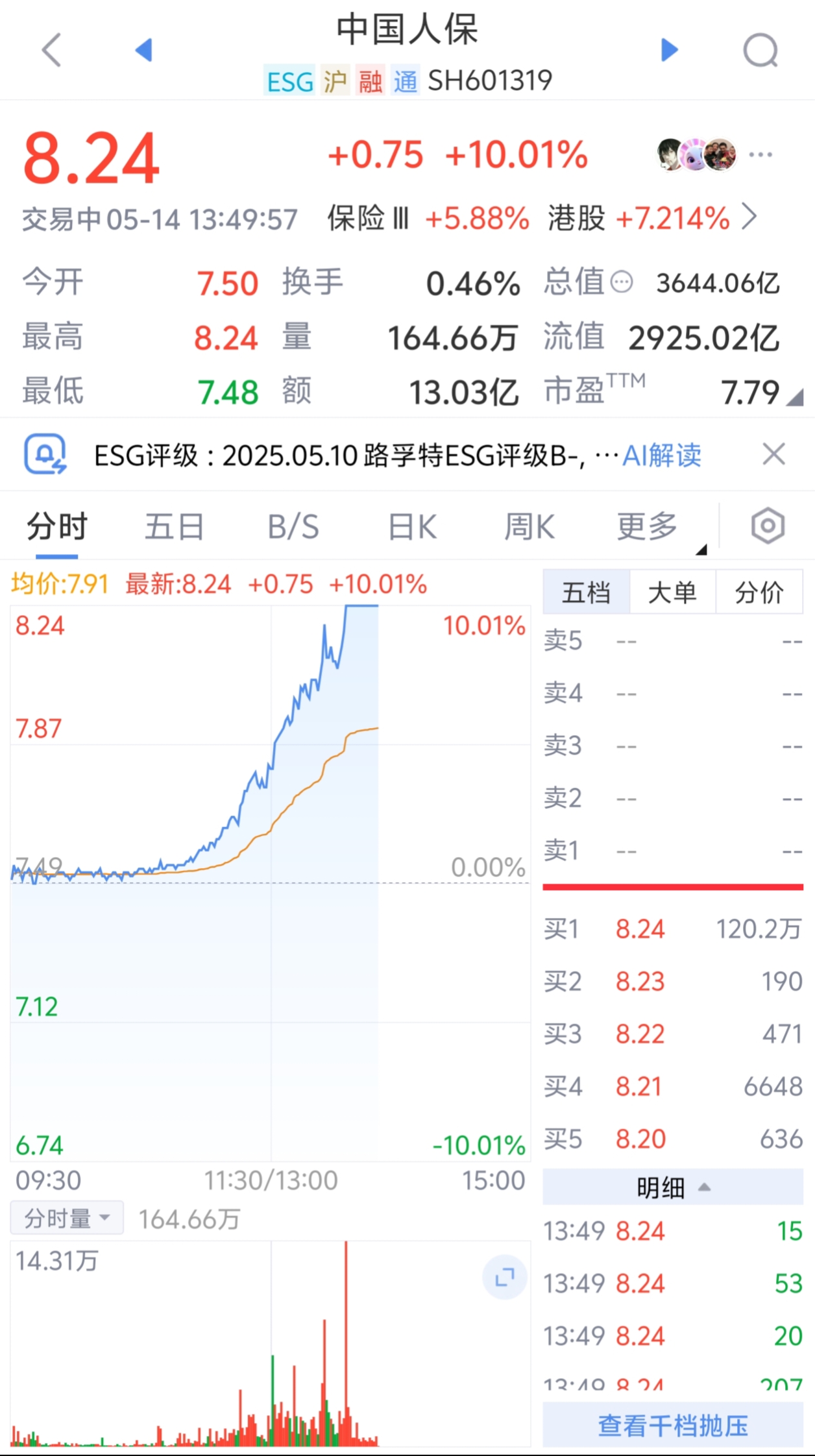Expand the market data details triangle
This screenshot has width=815, height=1456.
point(795,397)
